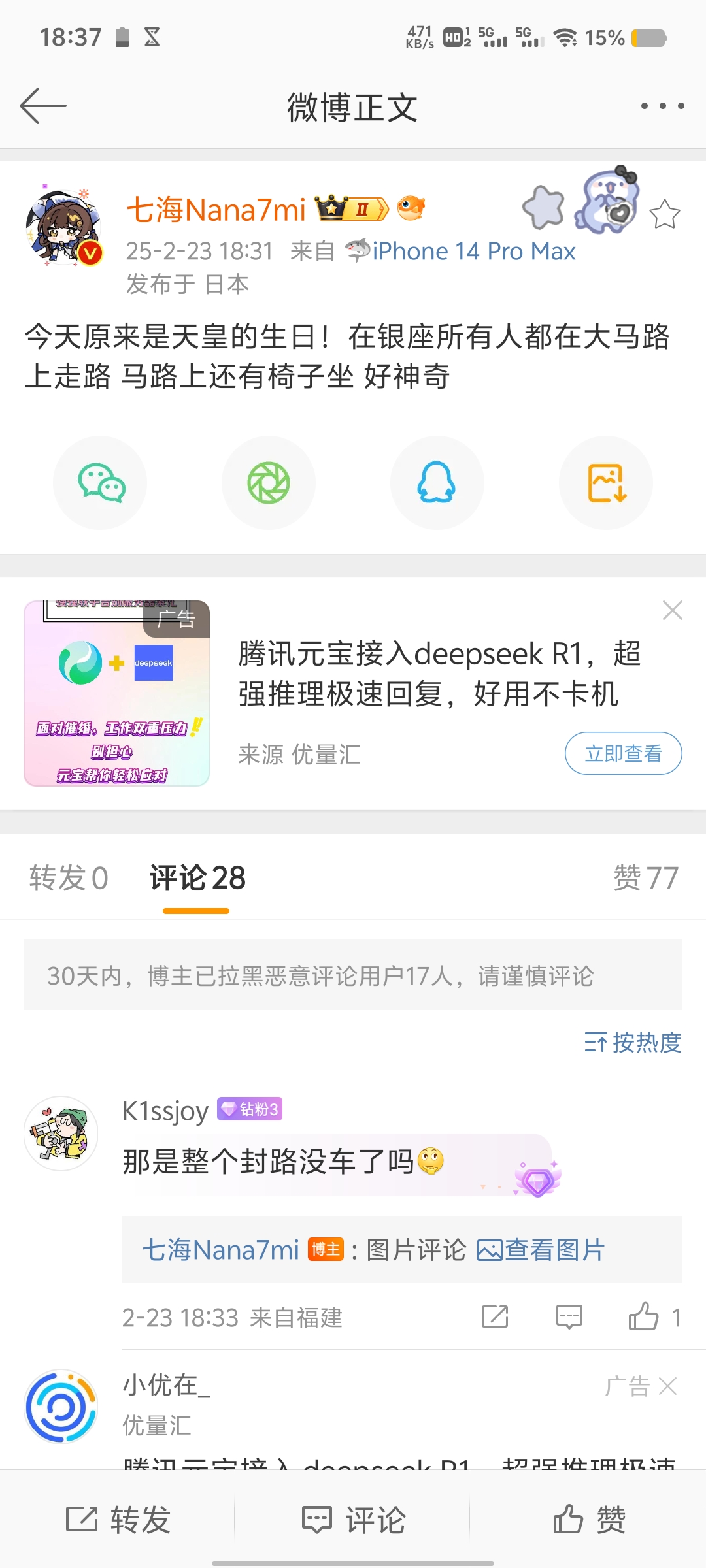Screen dimensions: 706x1568
Task: Repost K1ssjoy's comment
Action: 495,1317
